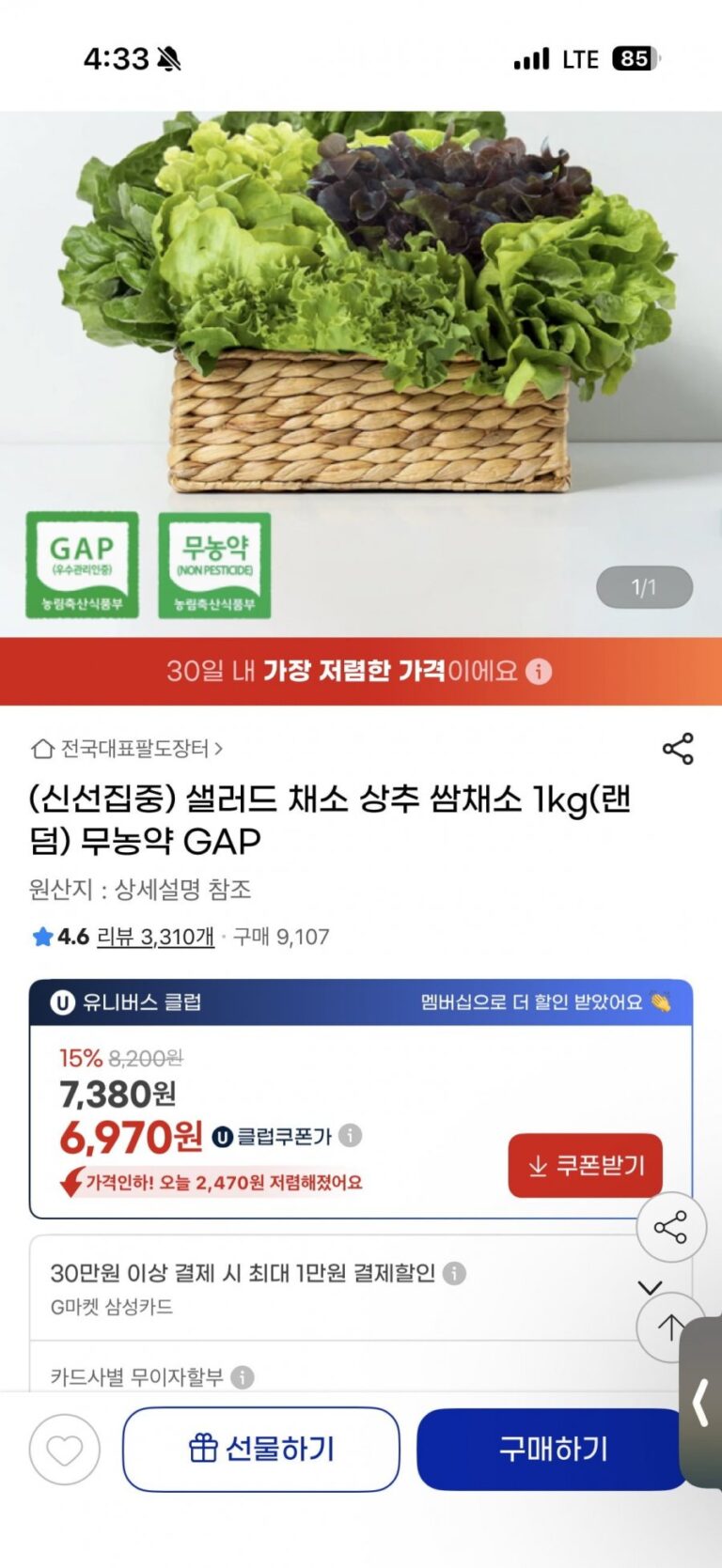Open the 리뷰 3,310개 reviews link
This screenshot has height=1568, width=722.
(156, 937)
